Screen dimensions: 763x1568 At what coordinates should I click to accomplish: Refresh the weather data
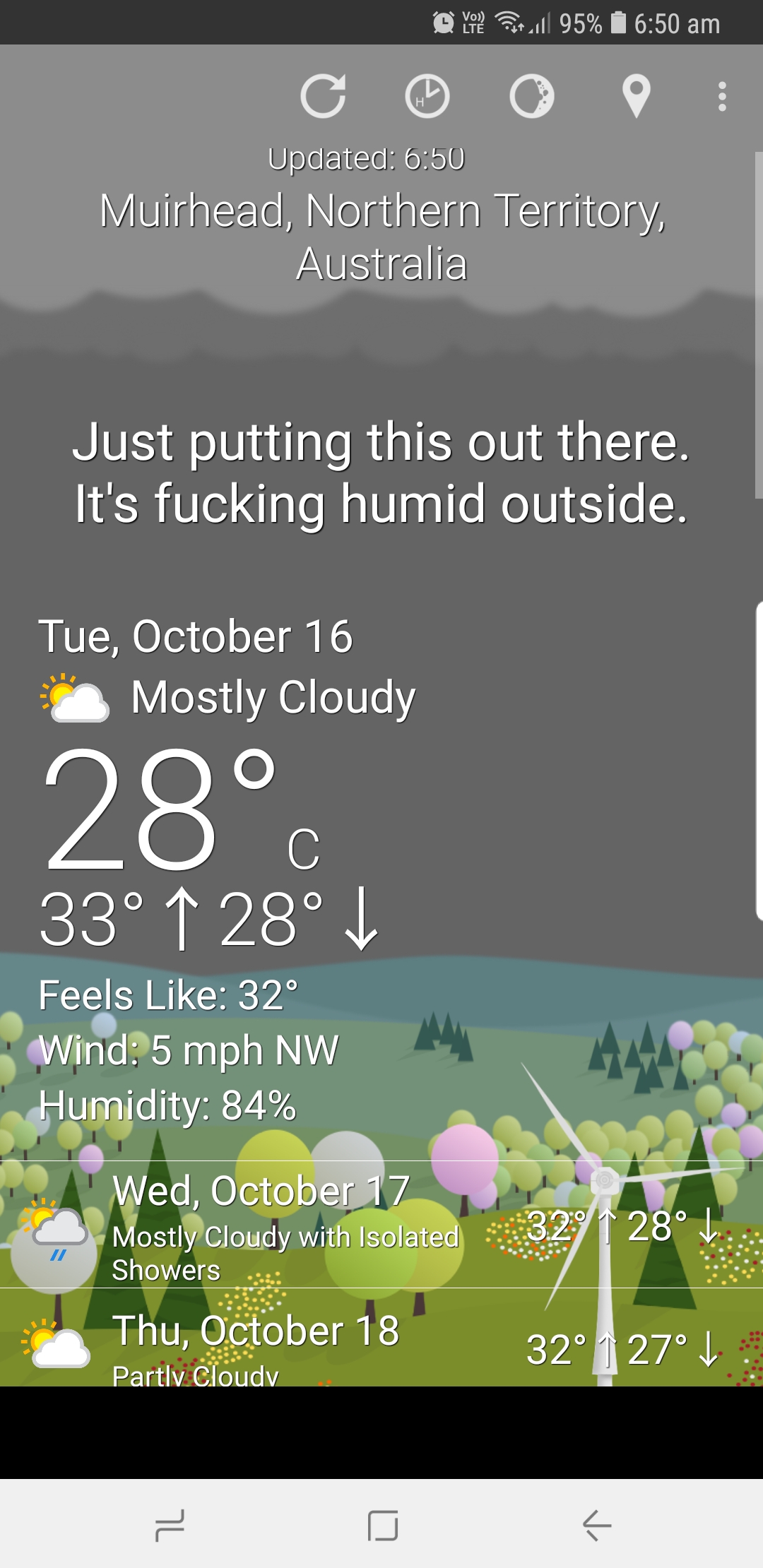coord(323,95)
